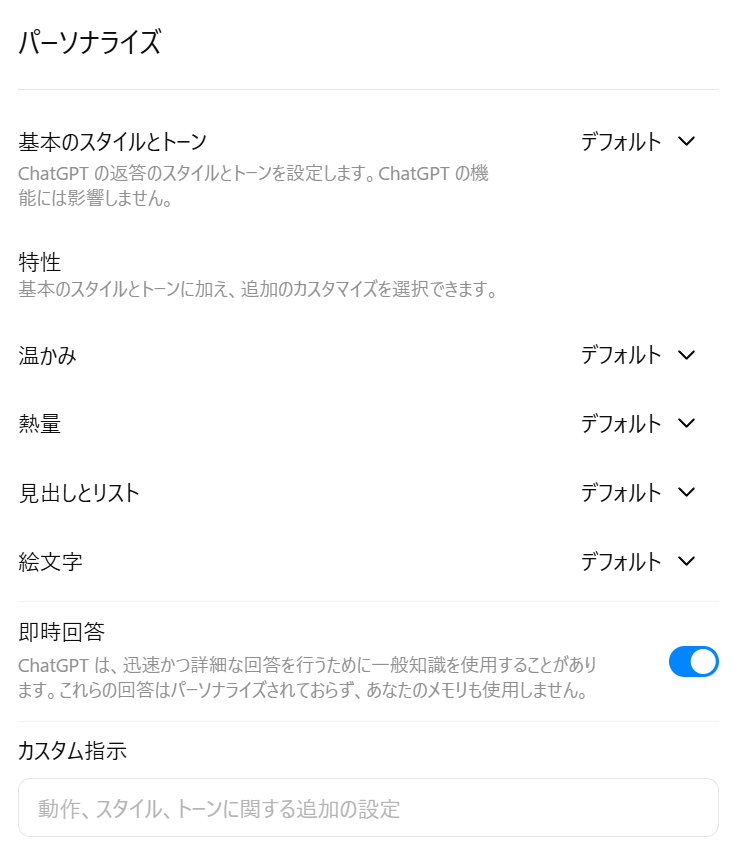Click デフォルト beside 熱量
The width and height of the screenshot is (738, 861).
(621, 424)
